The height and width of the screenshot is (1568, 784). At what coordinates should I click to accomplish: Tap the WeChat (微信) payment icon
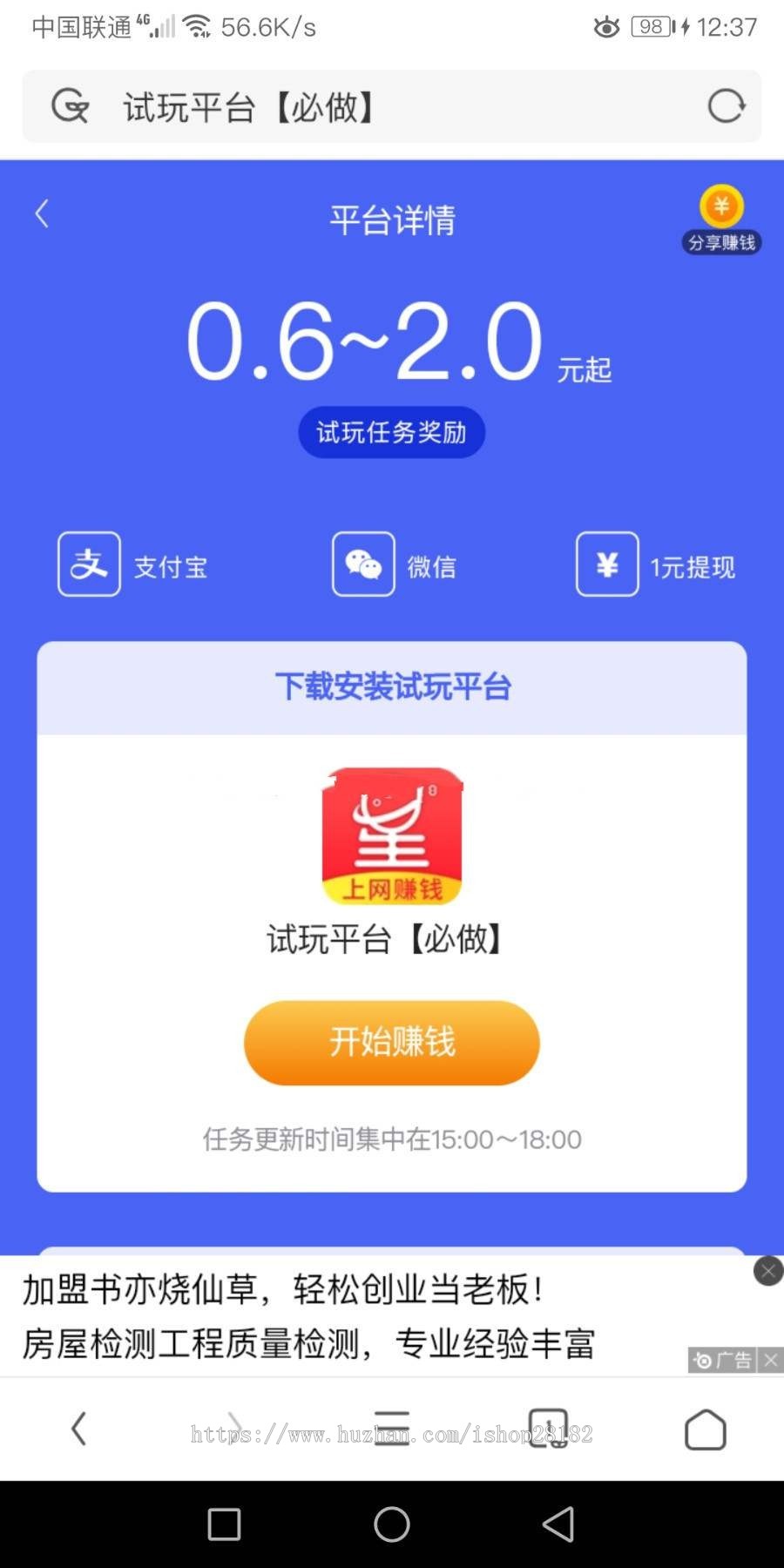362,564
